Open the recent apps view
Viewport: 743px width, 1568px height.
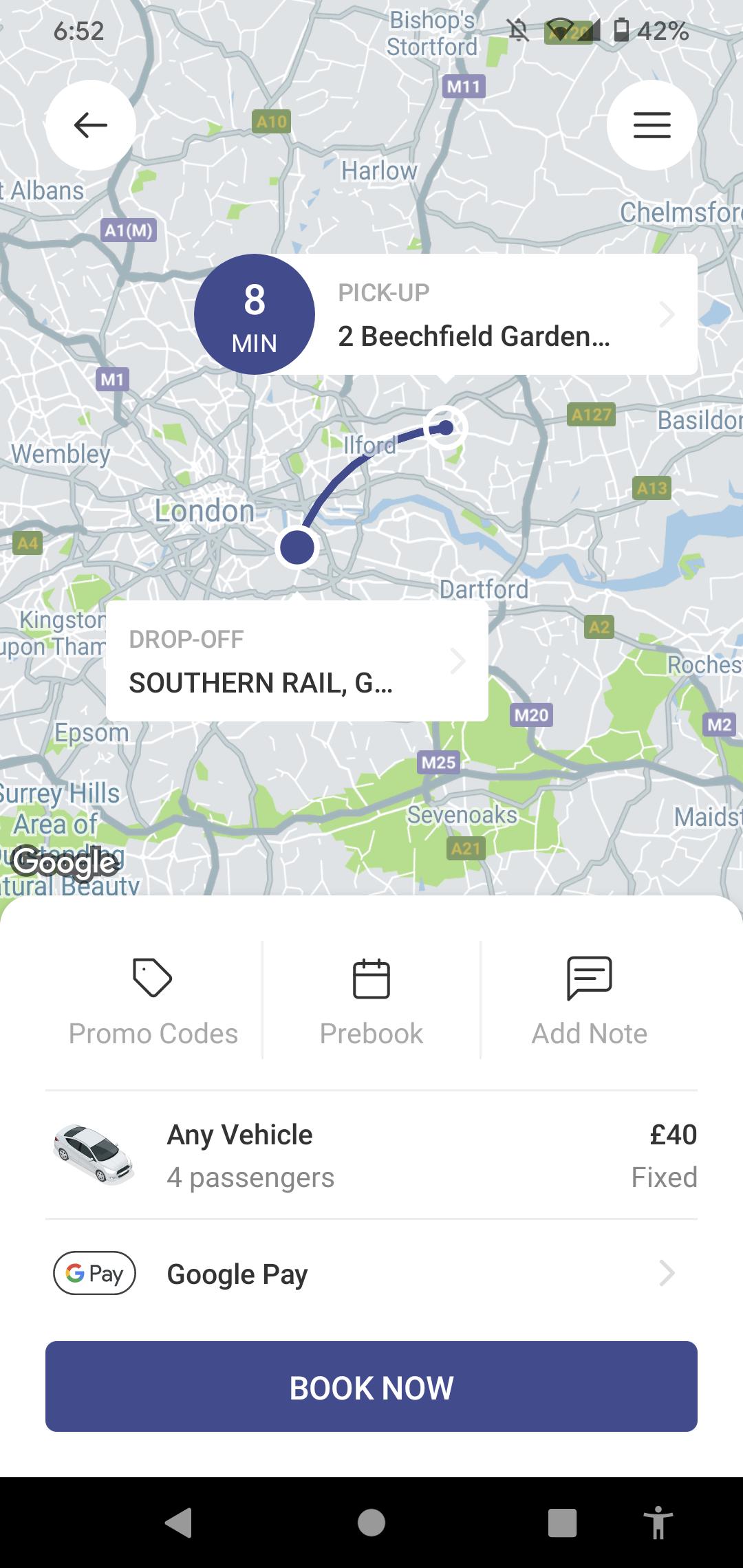coord(562,1523)
